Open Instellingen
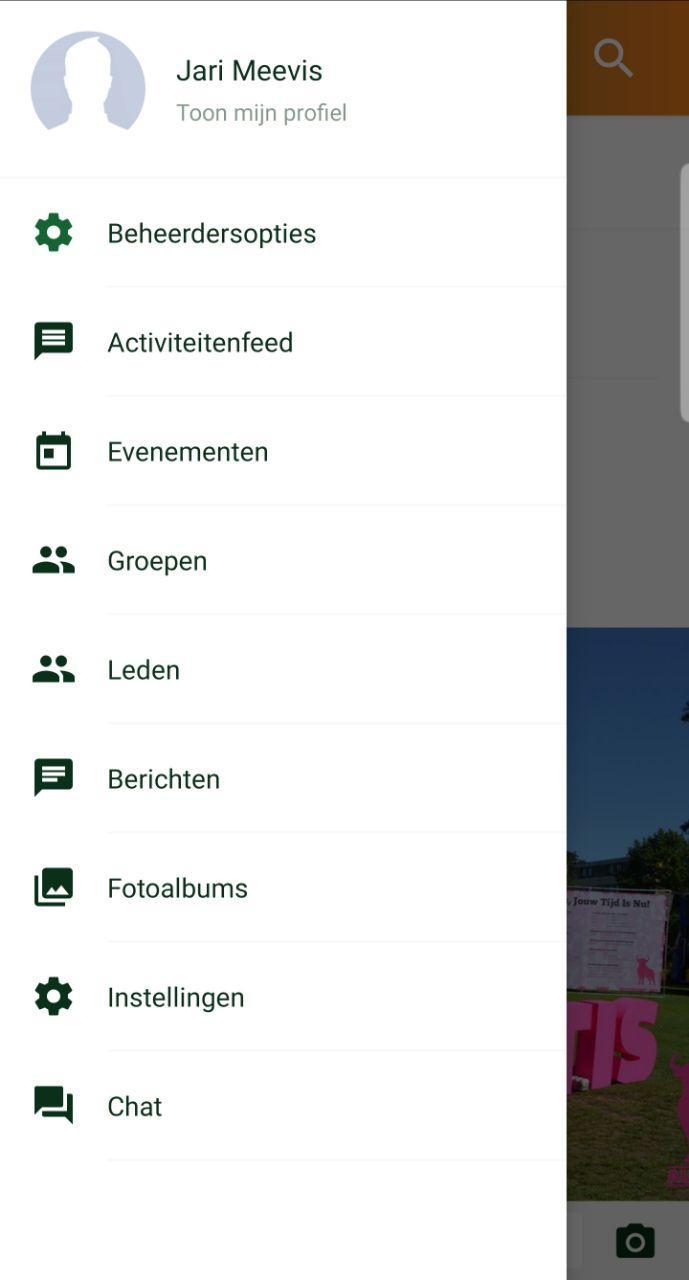Screen dimensions: 689x1280 pyautogui.click(x=176, y=996)
